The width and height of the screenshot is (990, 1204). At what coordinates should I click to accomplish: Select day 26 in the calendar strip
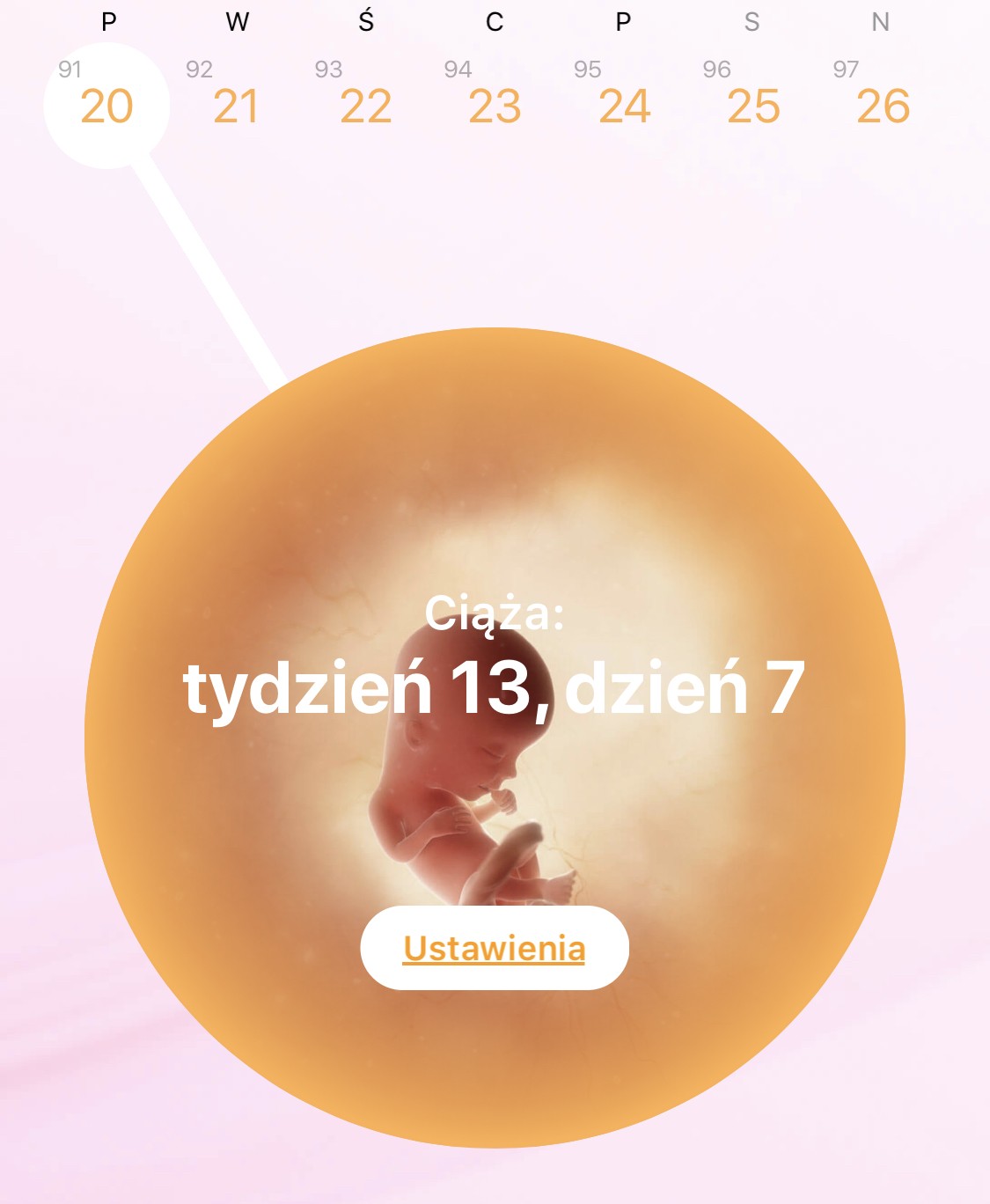coord(883,106)
